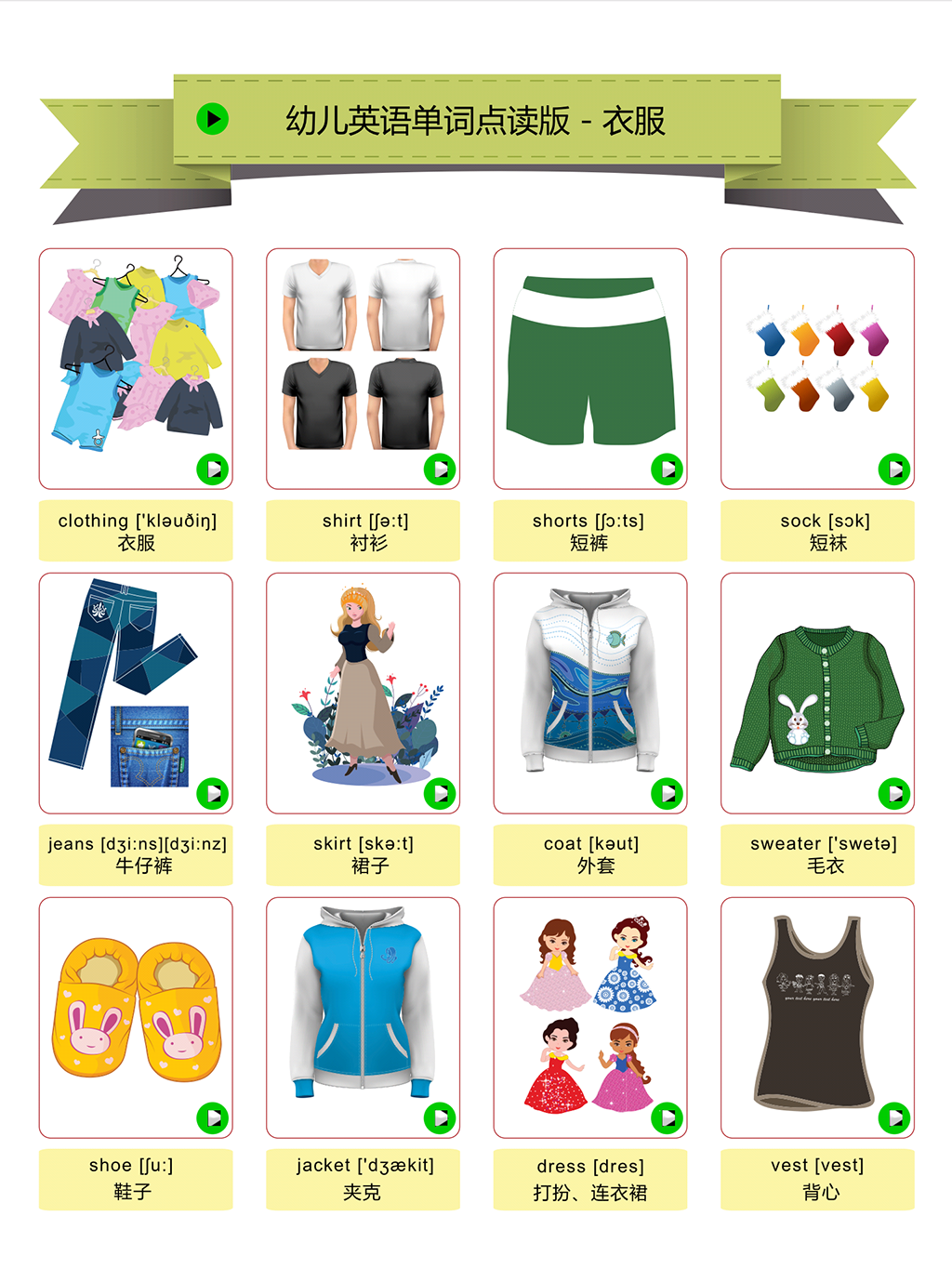Play audio on the shirt card
This screenshot has height=1269, width=952.
click(x=440, y=469)
